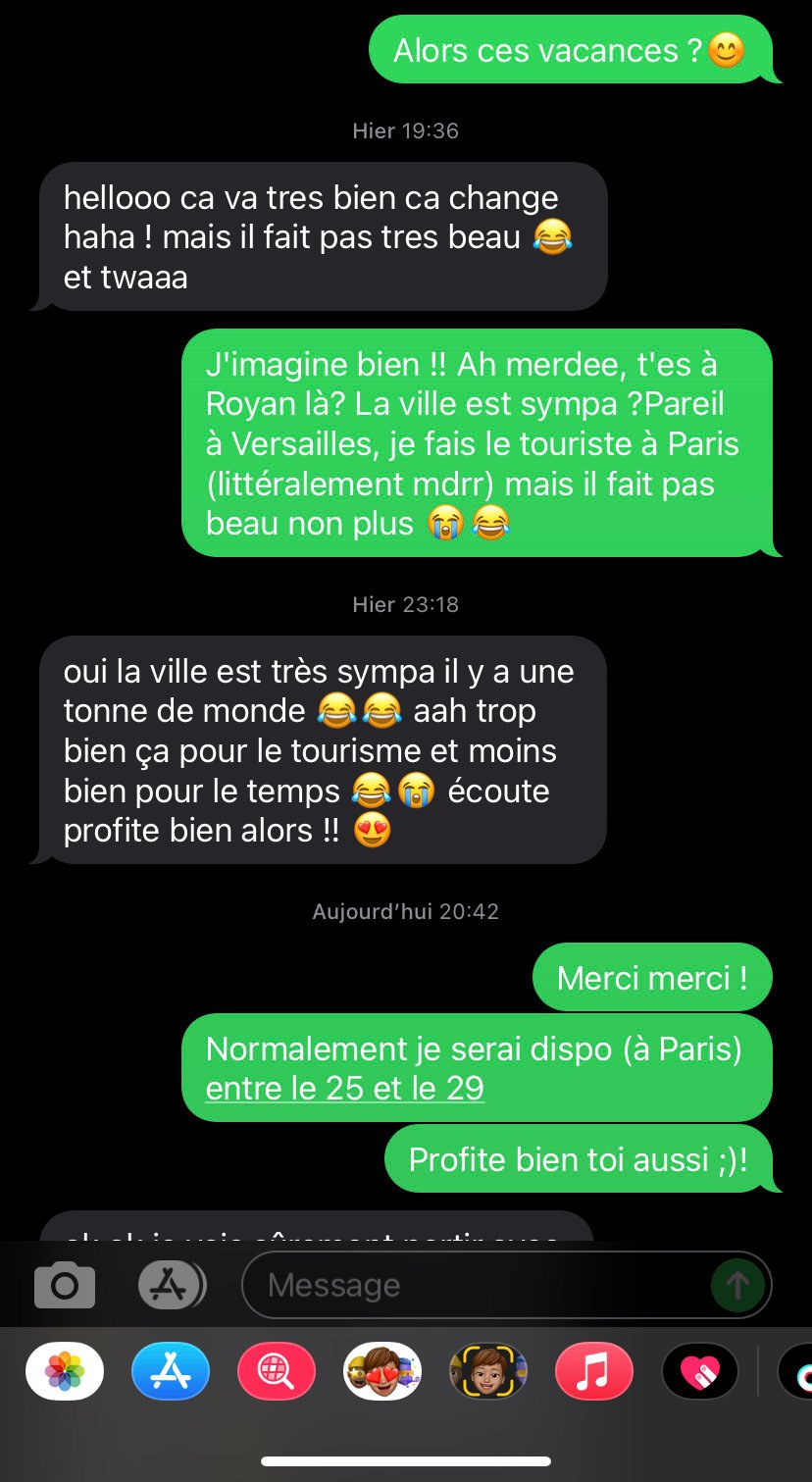Open Digital Touch heart app

point(700,1370)
